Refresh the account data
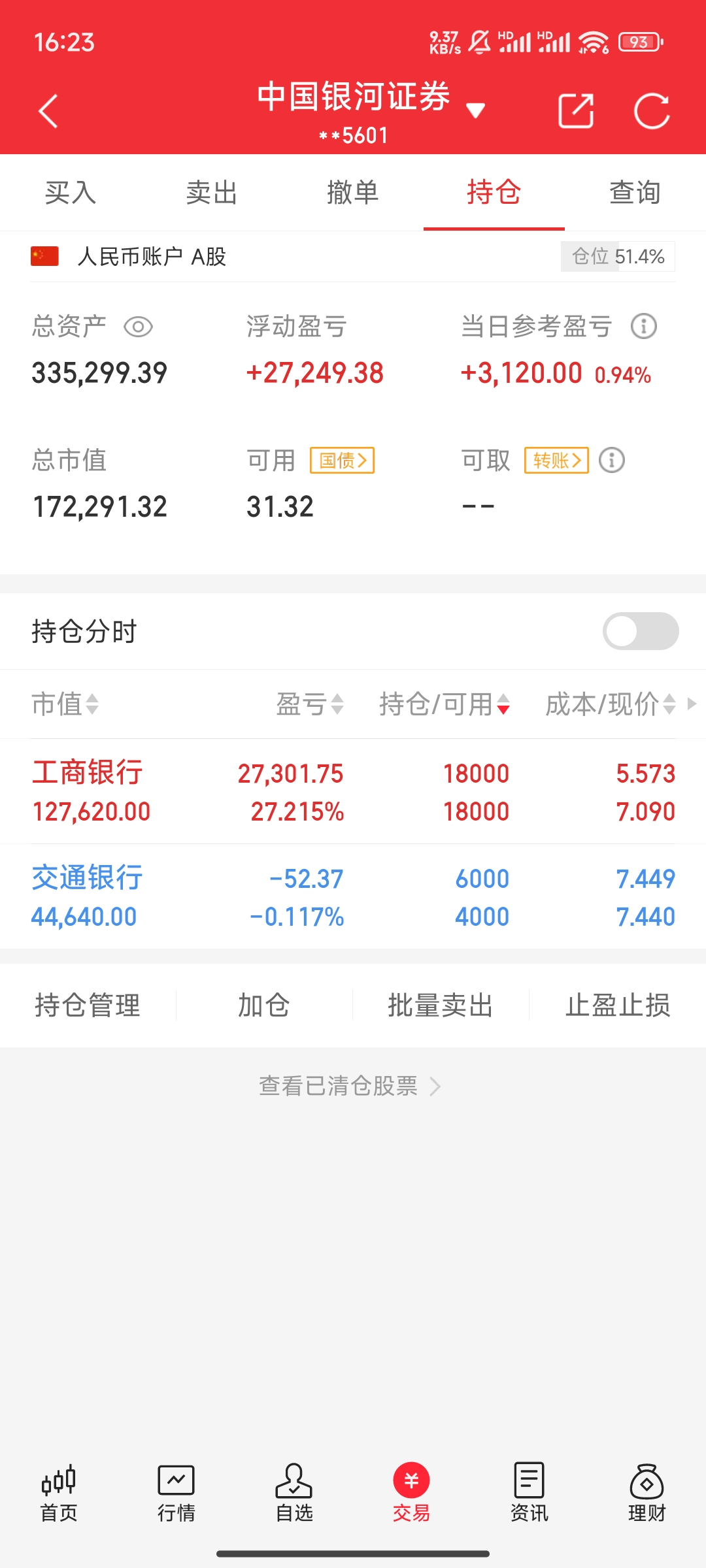The image size is (706, 1568). 652,111
